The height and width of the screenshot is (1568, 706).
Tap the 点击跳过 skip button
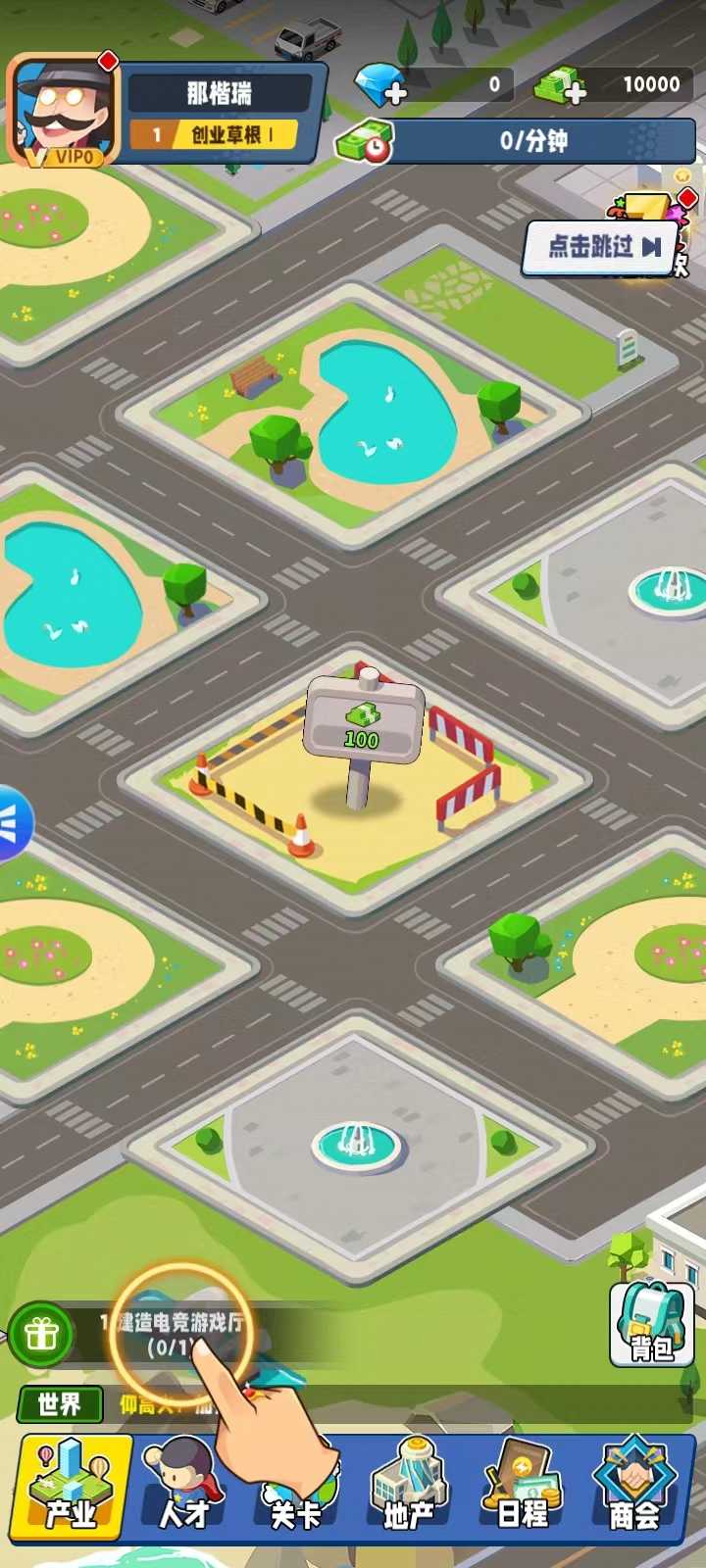[600, 248]
